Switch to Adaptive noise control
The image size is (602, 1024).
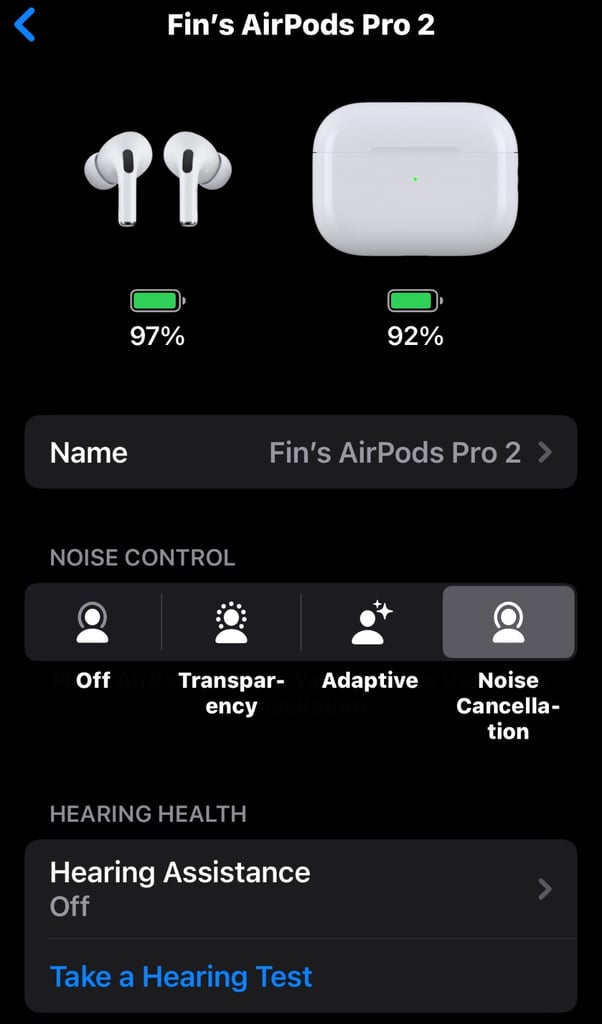(x=370, y=622)
